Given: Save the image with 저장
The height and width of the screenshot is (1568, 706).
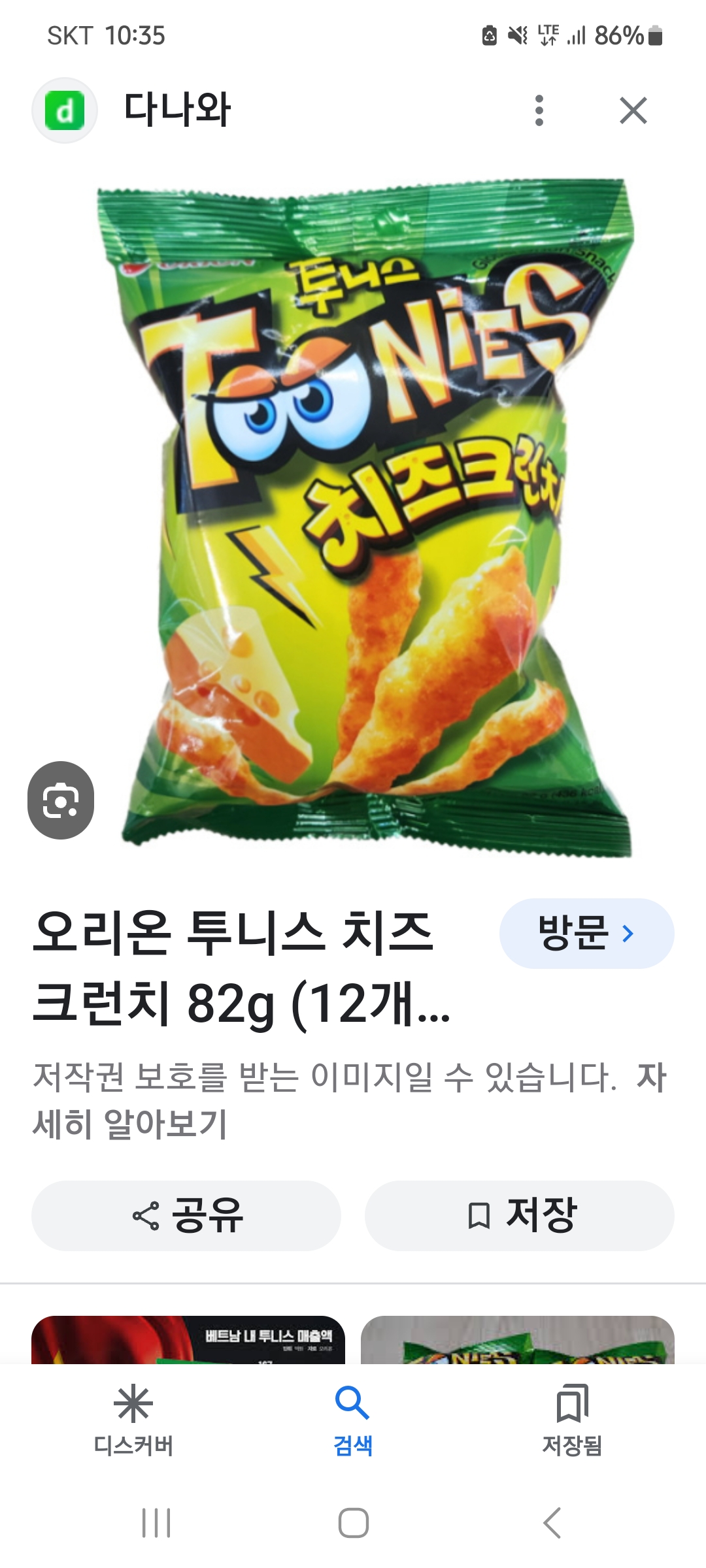Looking at the screenshot, I should click(520, 1215).
